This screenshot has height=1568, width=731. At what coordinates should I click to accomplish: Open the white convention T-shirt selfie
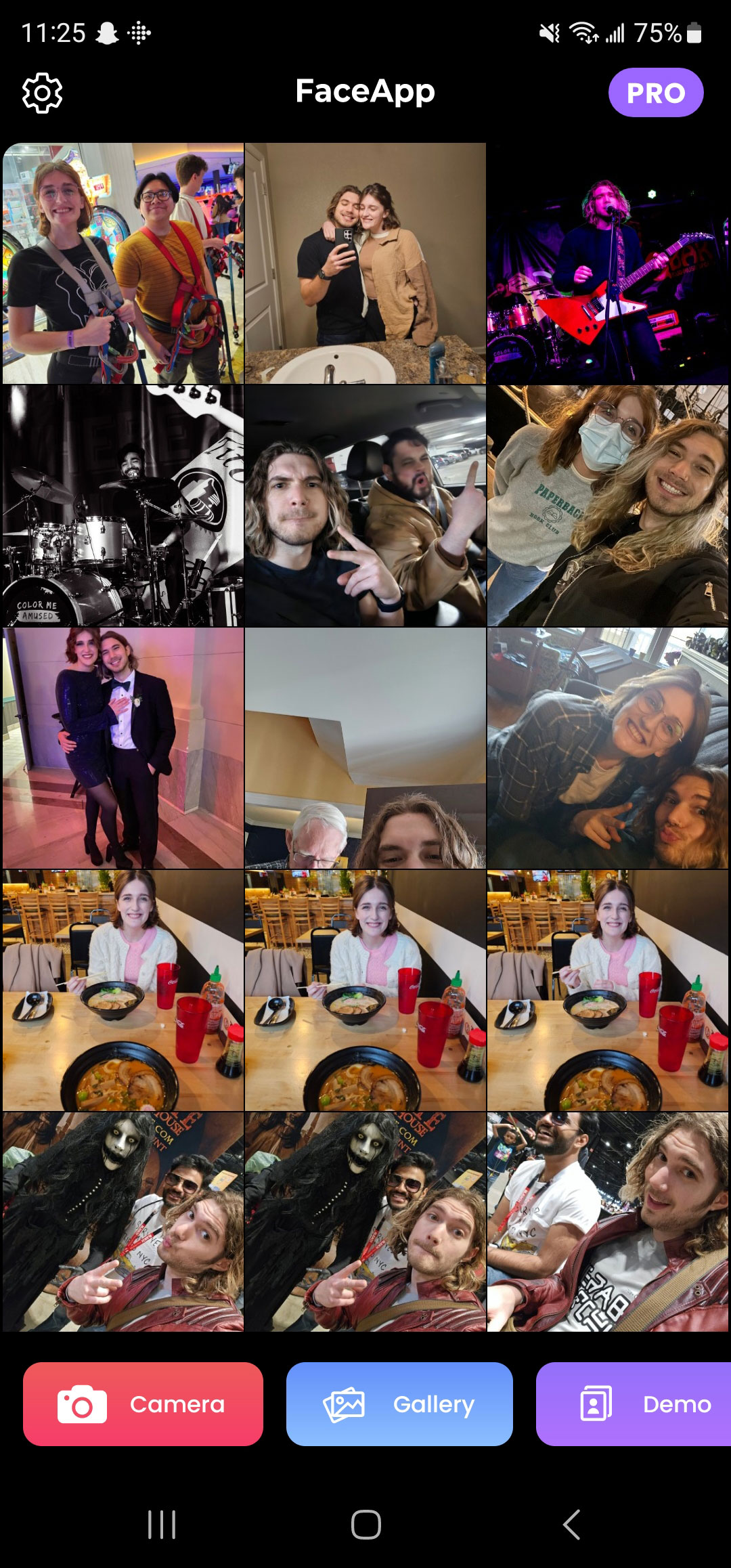click(608, 1222)
